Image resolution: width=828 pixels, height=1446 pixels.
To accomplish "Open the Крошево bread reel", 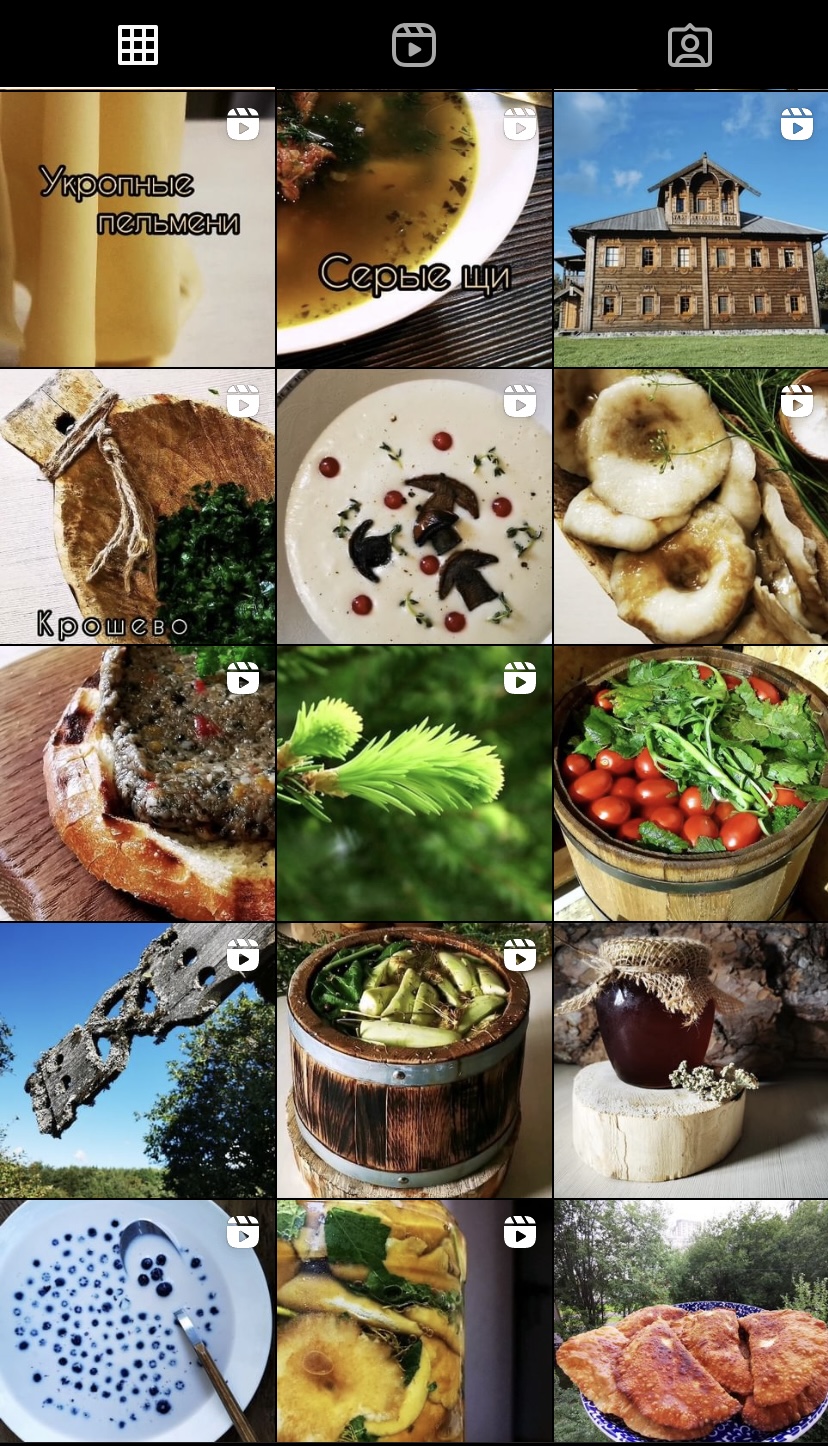I will point(137,506).
